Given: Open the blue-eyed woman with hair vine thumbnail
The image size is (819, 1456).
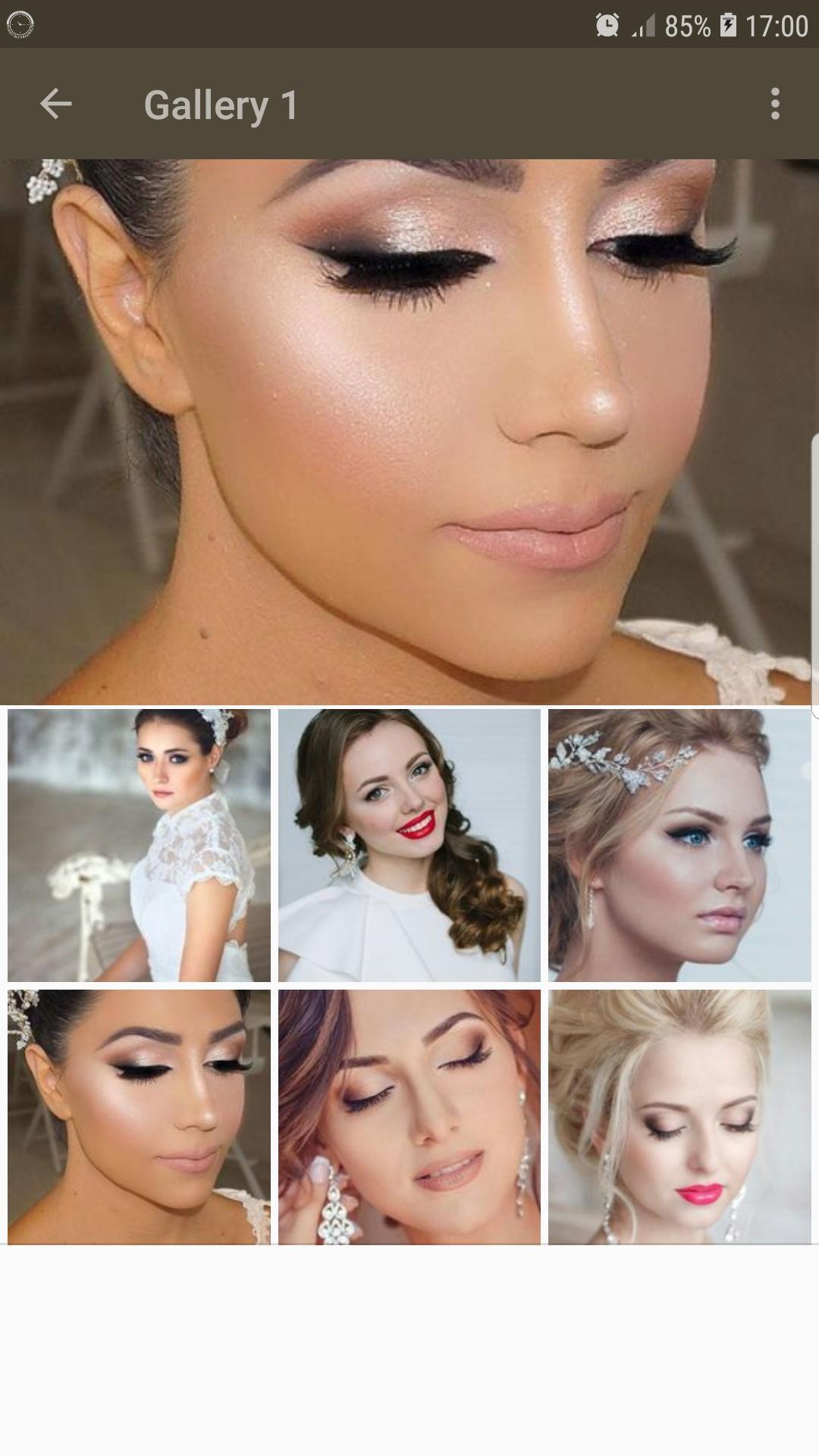Looking at the screenshot, I should [679, 846].
